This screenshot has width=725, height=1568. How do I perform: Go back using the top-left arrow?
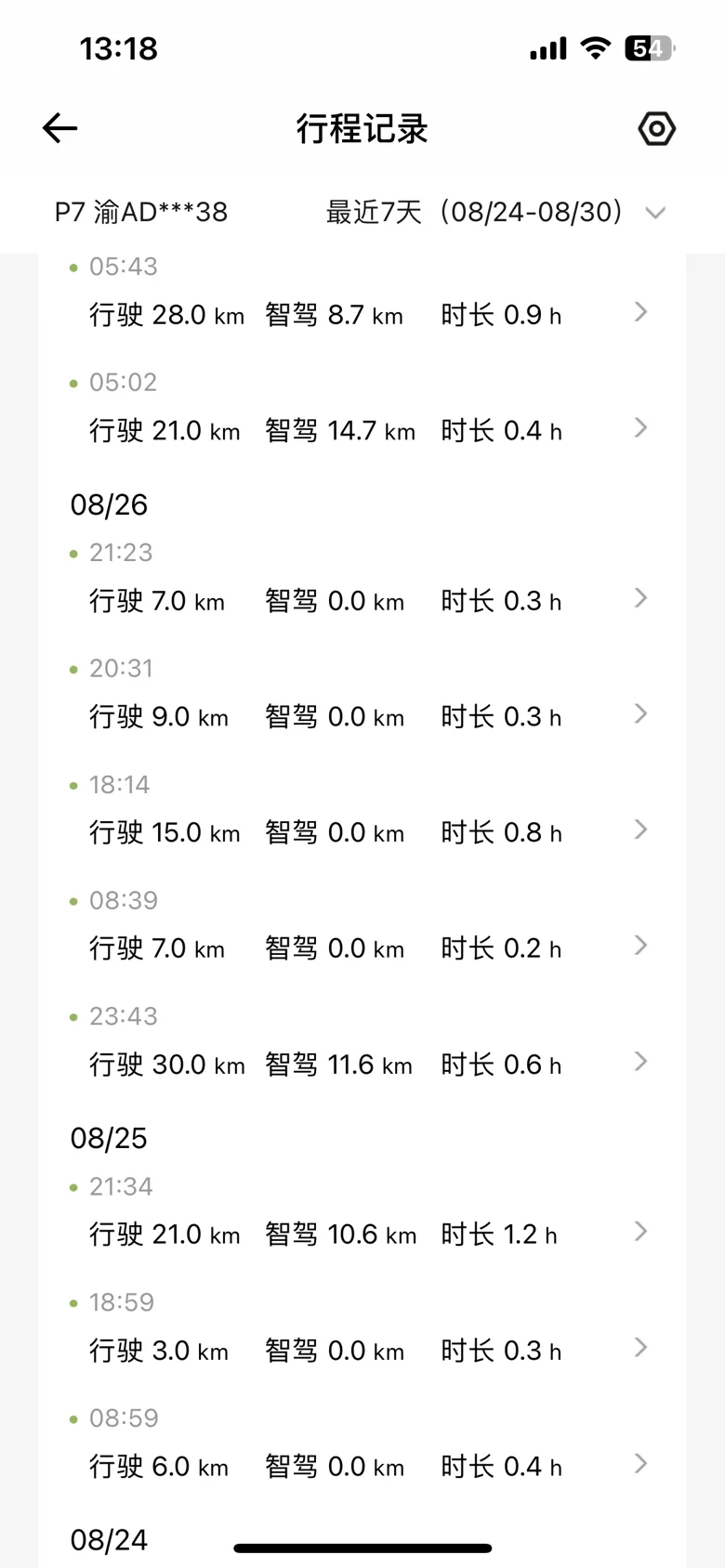[59, 128]
